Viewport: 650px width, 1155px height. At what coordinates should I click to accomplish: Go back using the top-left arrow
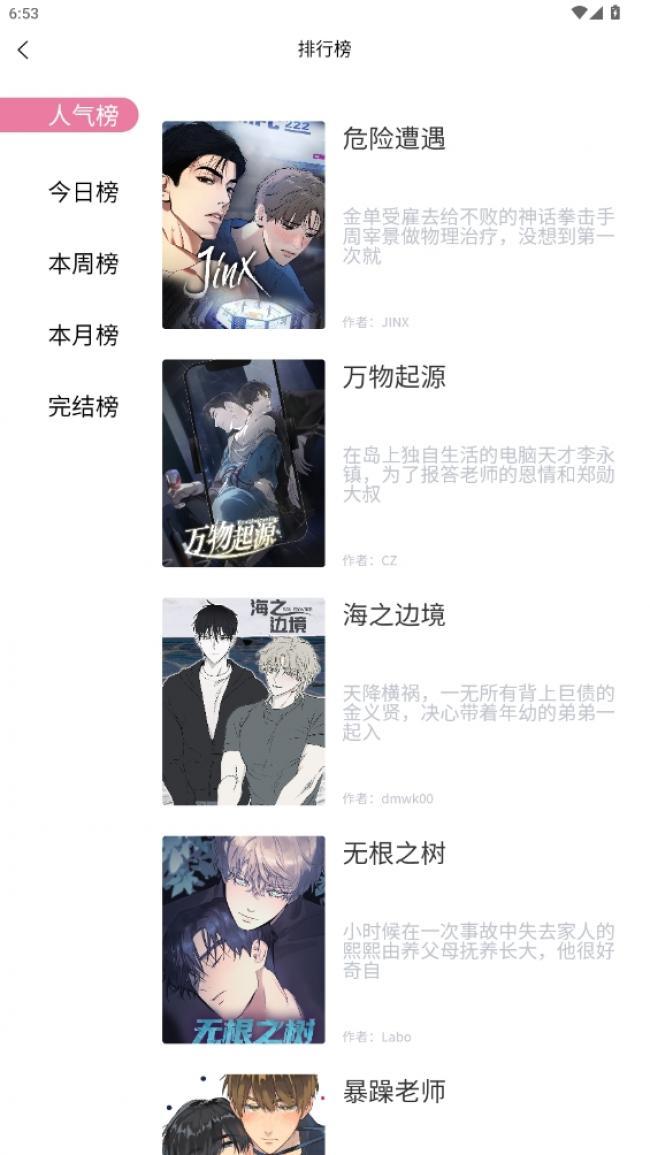[x=24, y=49]
